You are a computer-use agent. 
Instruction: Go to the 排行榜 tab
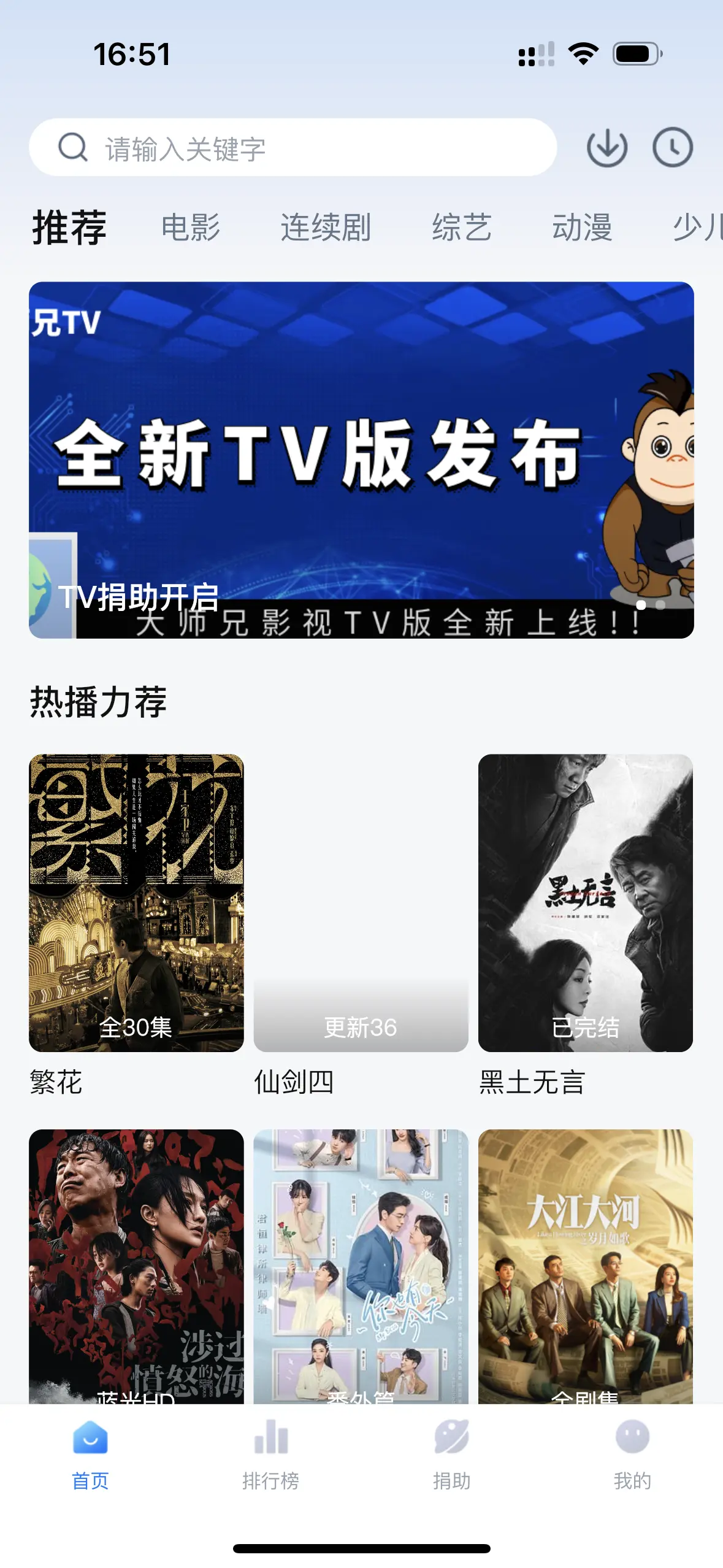coord(270,1454)
